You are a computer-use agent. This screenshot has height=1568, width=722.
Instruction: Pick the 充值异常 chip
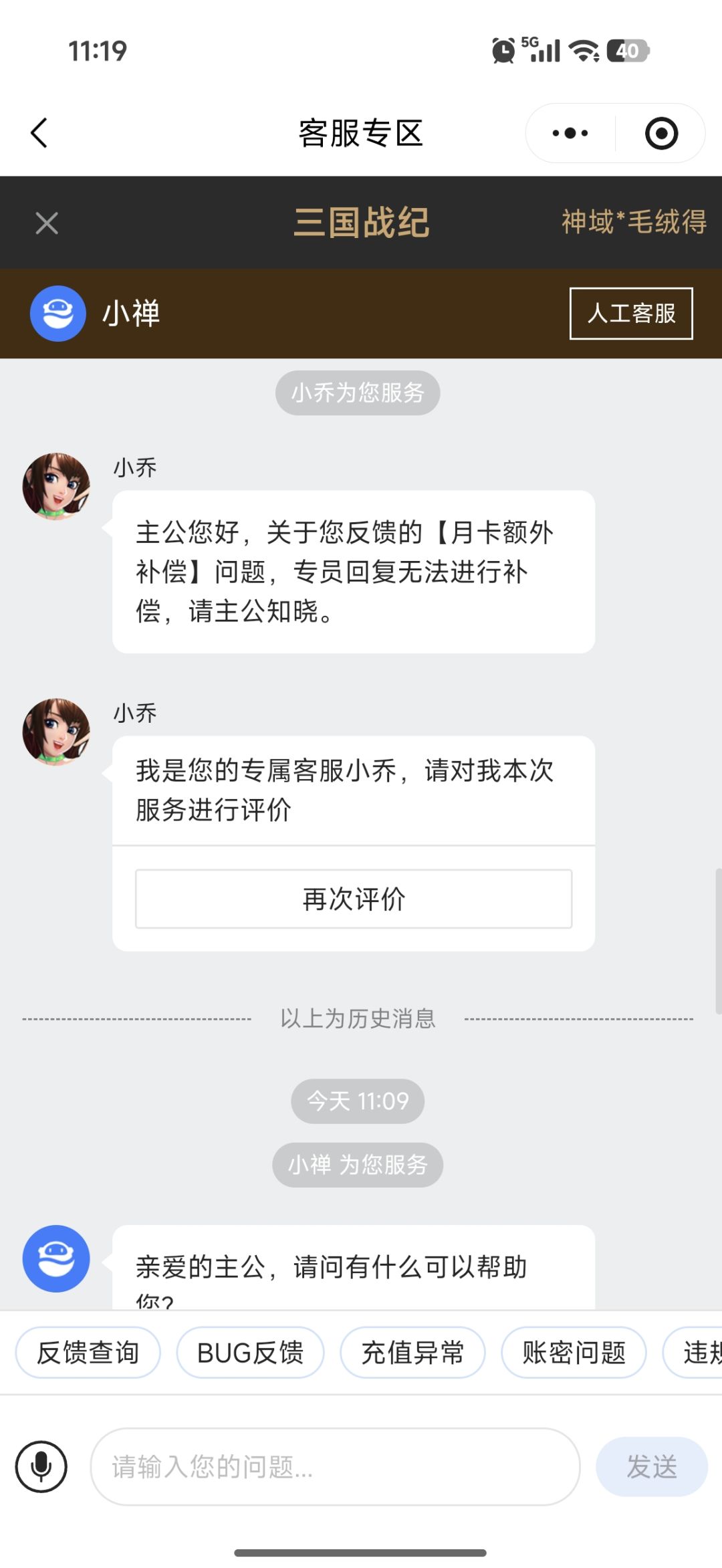point(413,1353)
